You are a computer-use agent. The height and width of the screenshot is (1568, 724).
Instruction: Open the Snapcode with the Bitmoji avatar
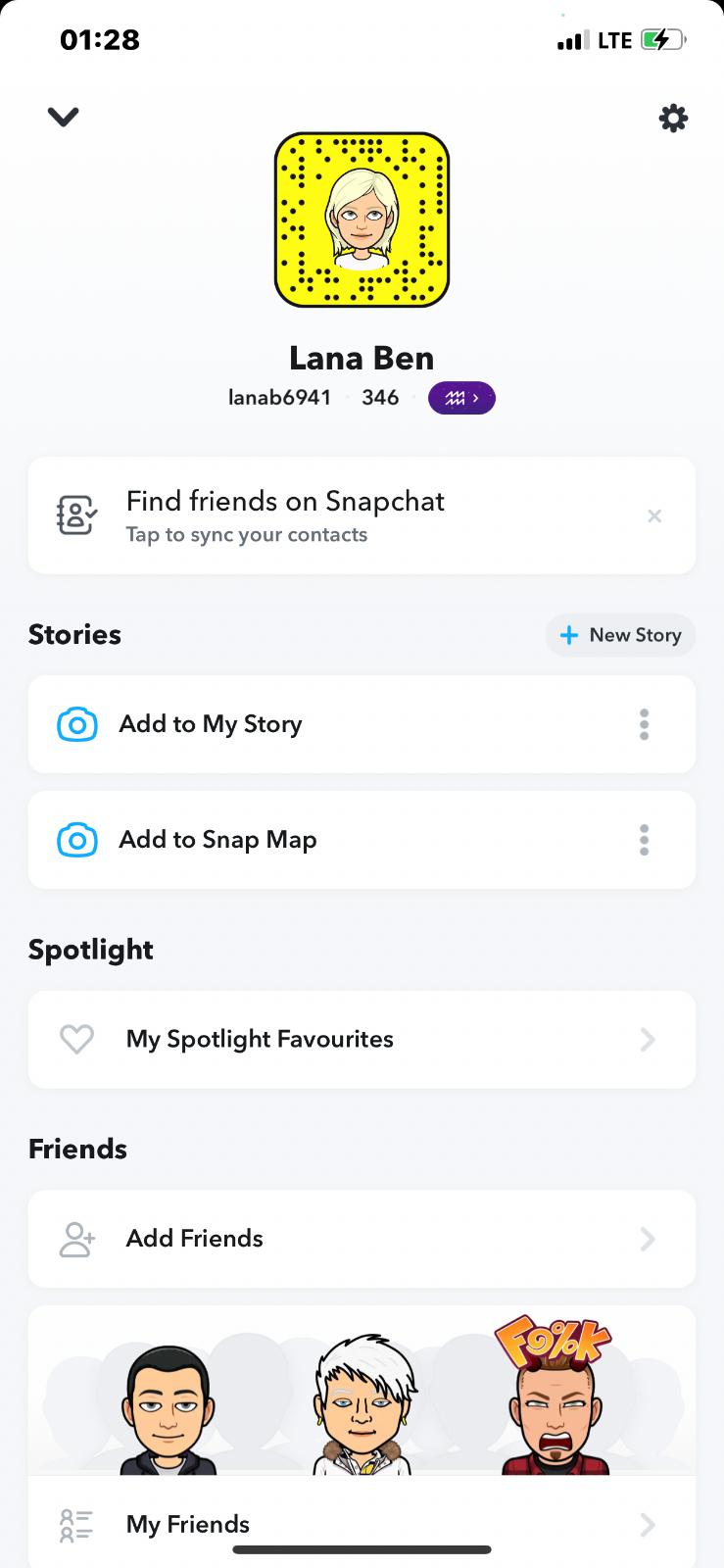click(362, 220)
